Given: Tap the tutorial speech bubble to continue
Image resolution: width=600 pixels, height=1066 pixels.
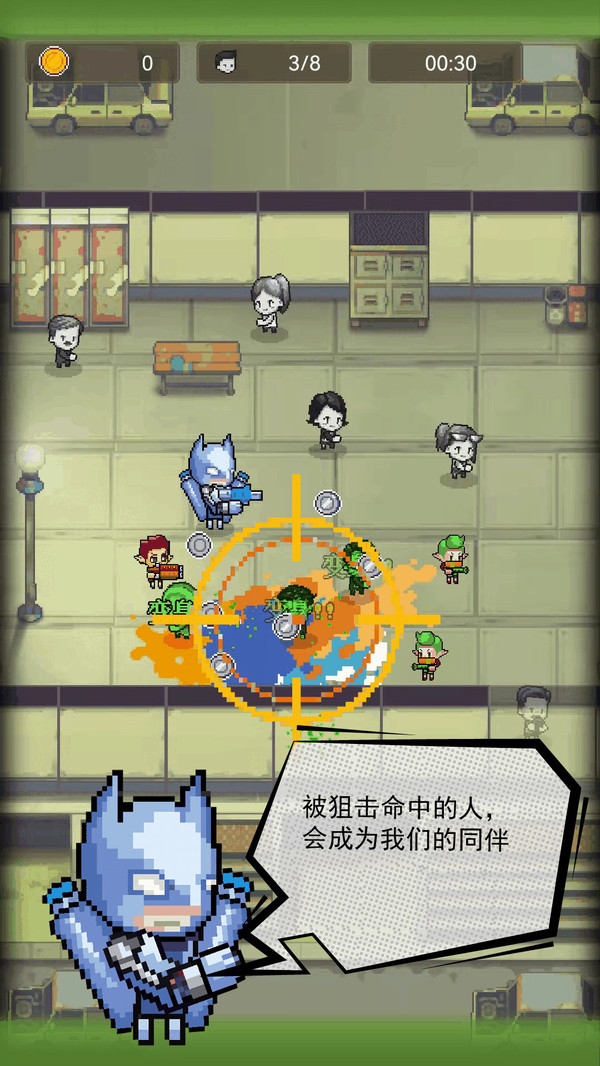Looking at the screenshot, I should (x=410, y=838).
